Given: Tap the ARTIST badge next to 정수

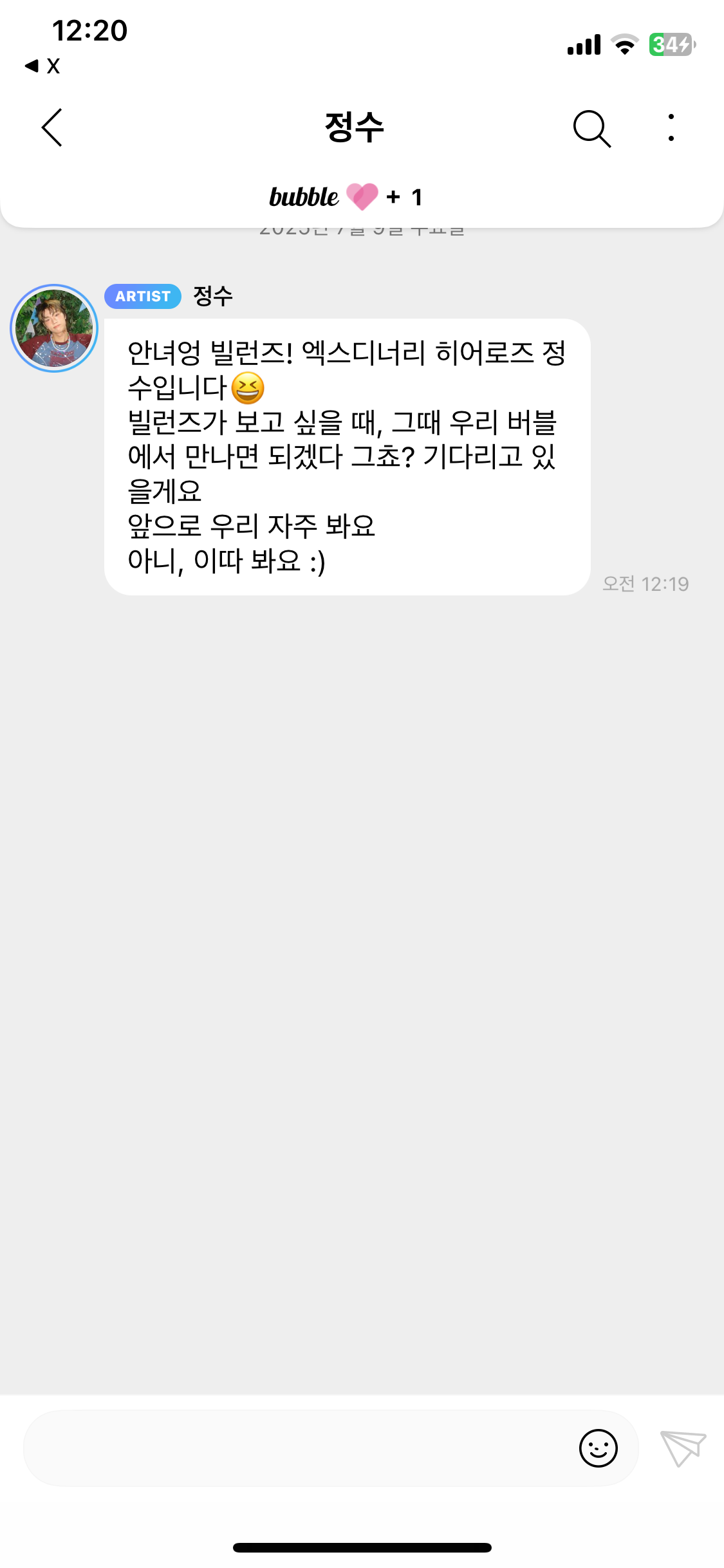Looking at the screenshot, I should 142,296.
